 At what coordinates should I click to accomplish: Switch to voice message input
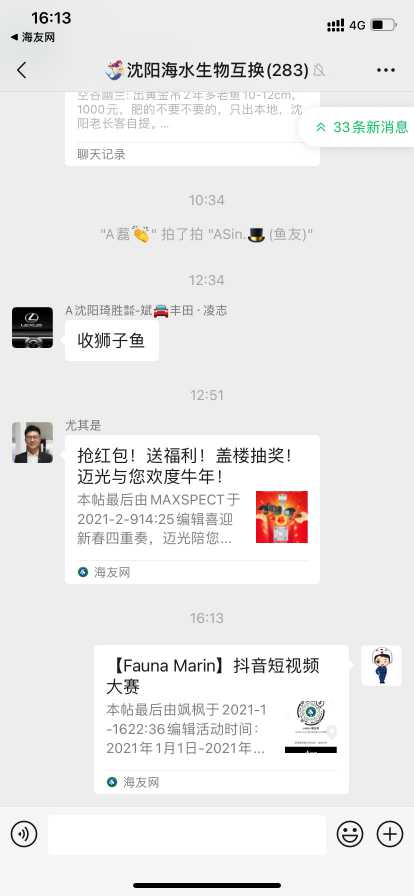click(x=24, y=834)
